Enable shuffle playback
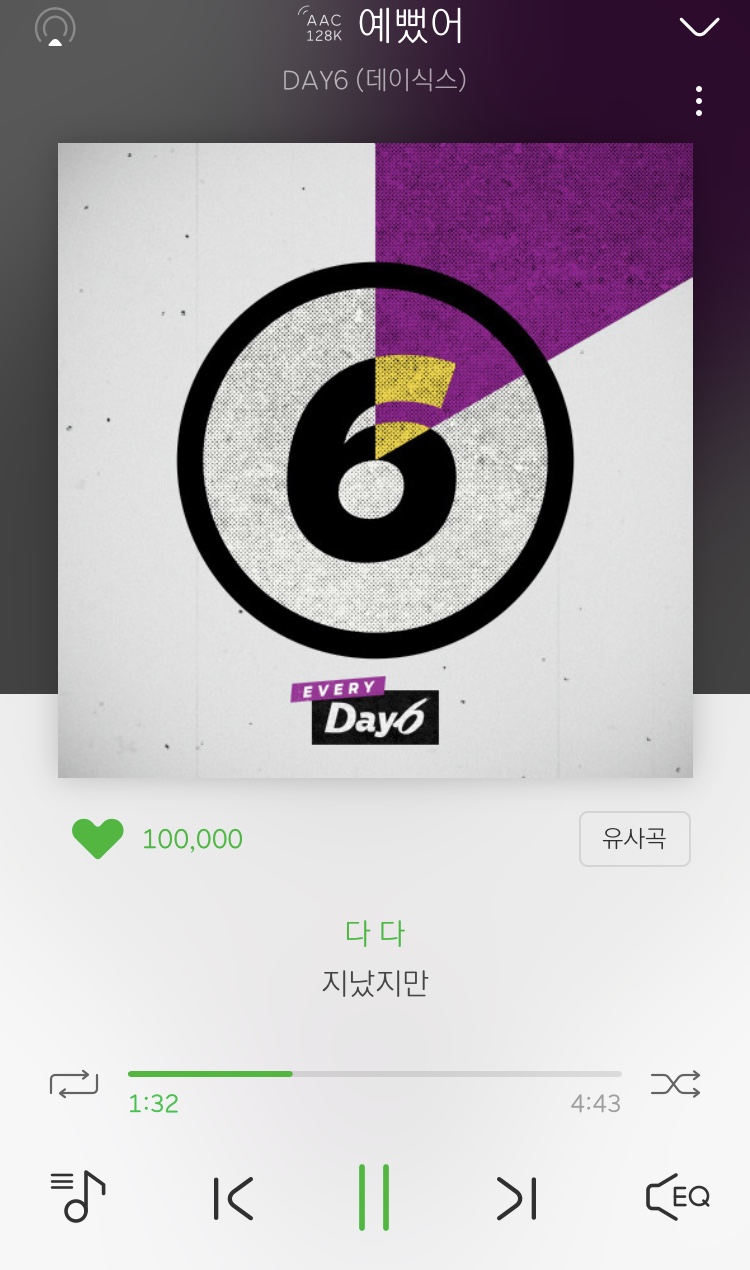This screenshot has height=1270, width=750. point(676,1084)
